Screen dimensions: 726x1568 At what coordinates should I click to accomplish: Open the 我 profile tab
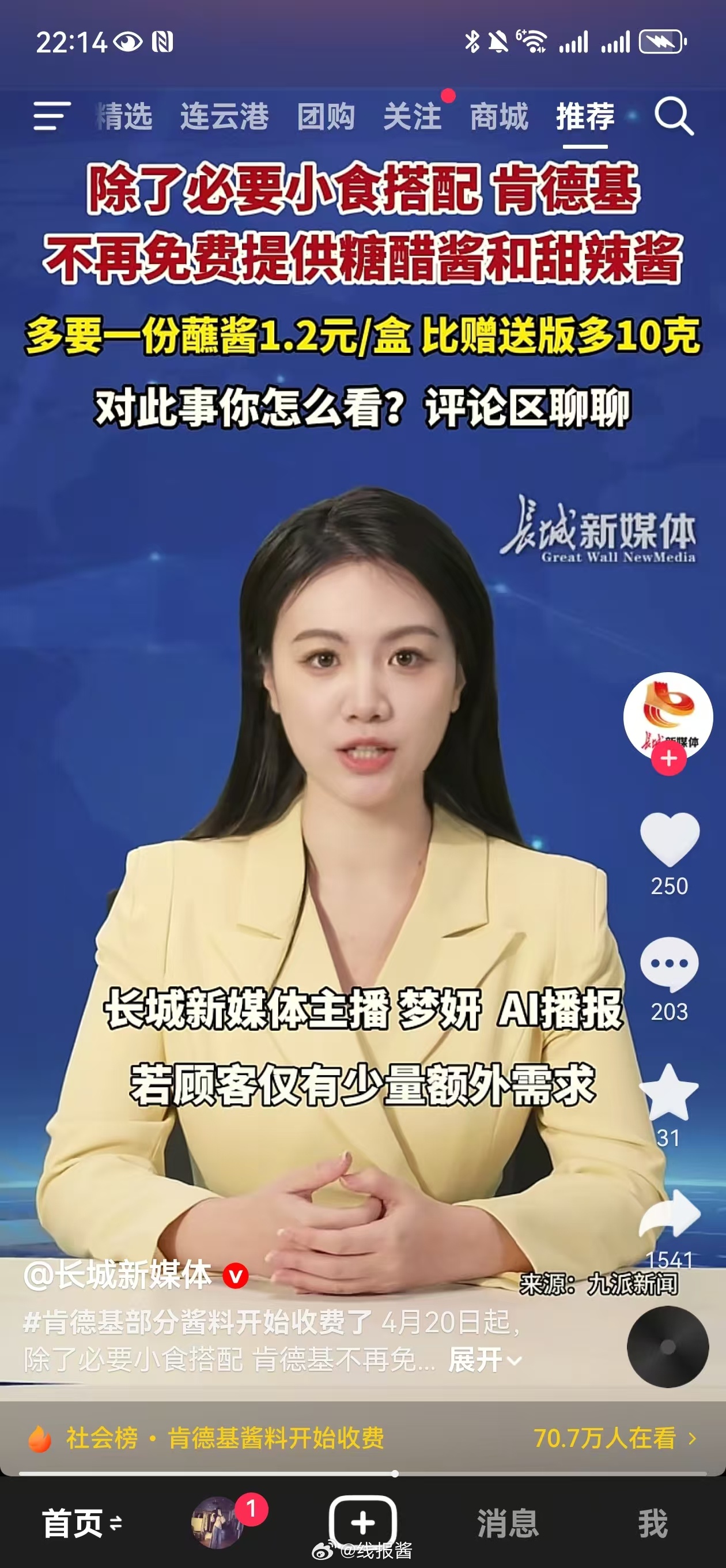coord(653,1524)
